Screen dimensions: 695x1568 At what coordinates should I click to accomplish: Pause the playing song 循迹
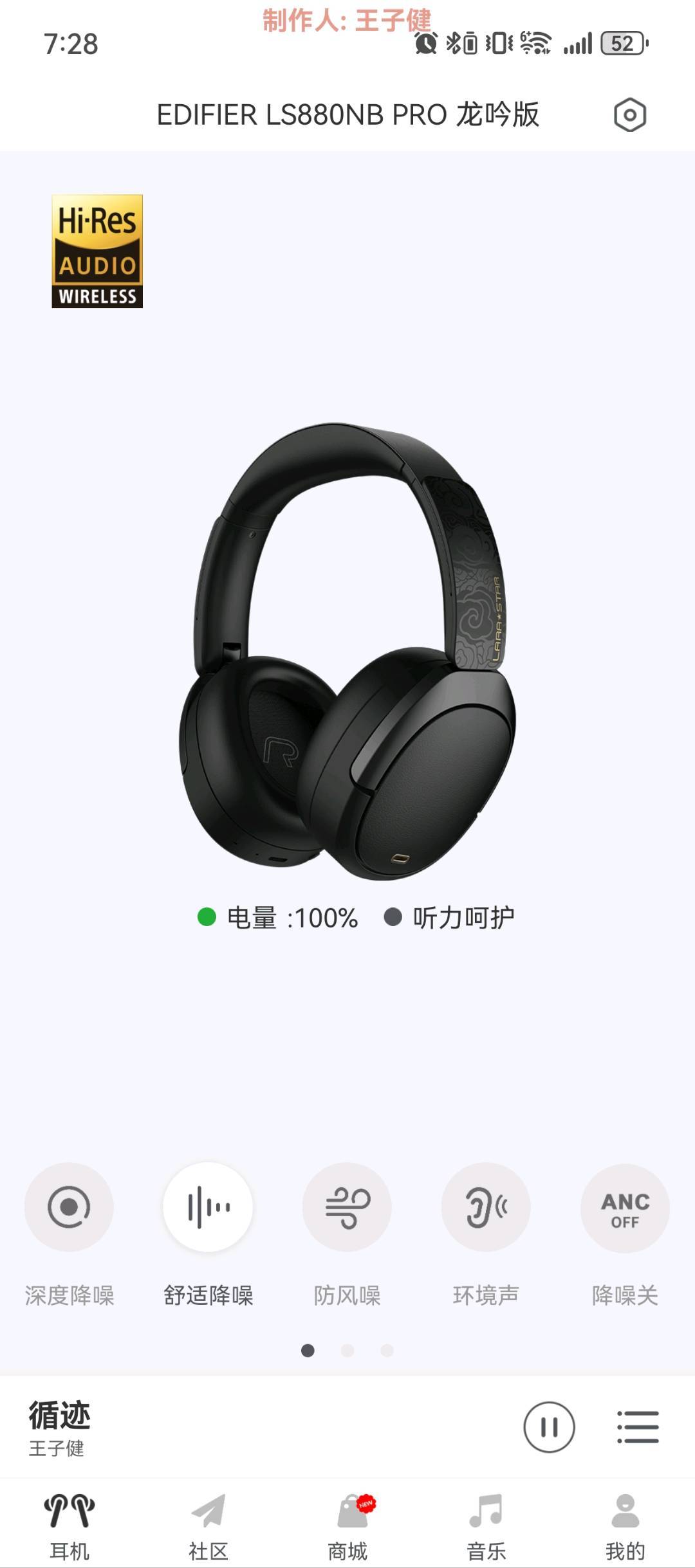[x=549, y=1427]
